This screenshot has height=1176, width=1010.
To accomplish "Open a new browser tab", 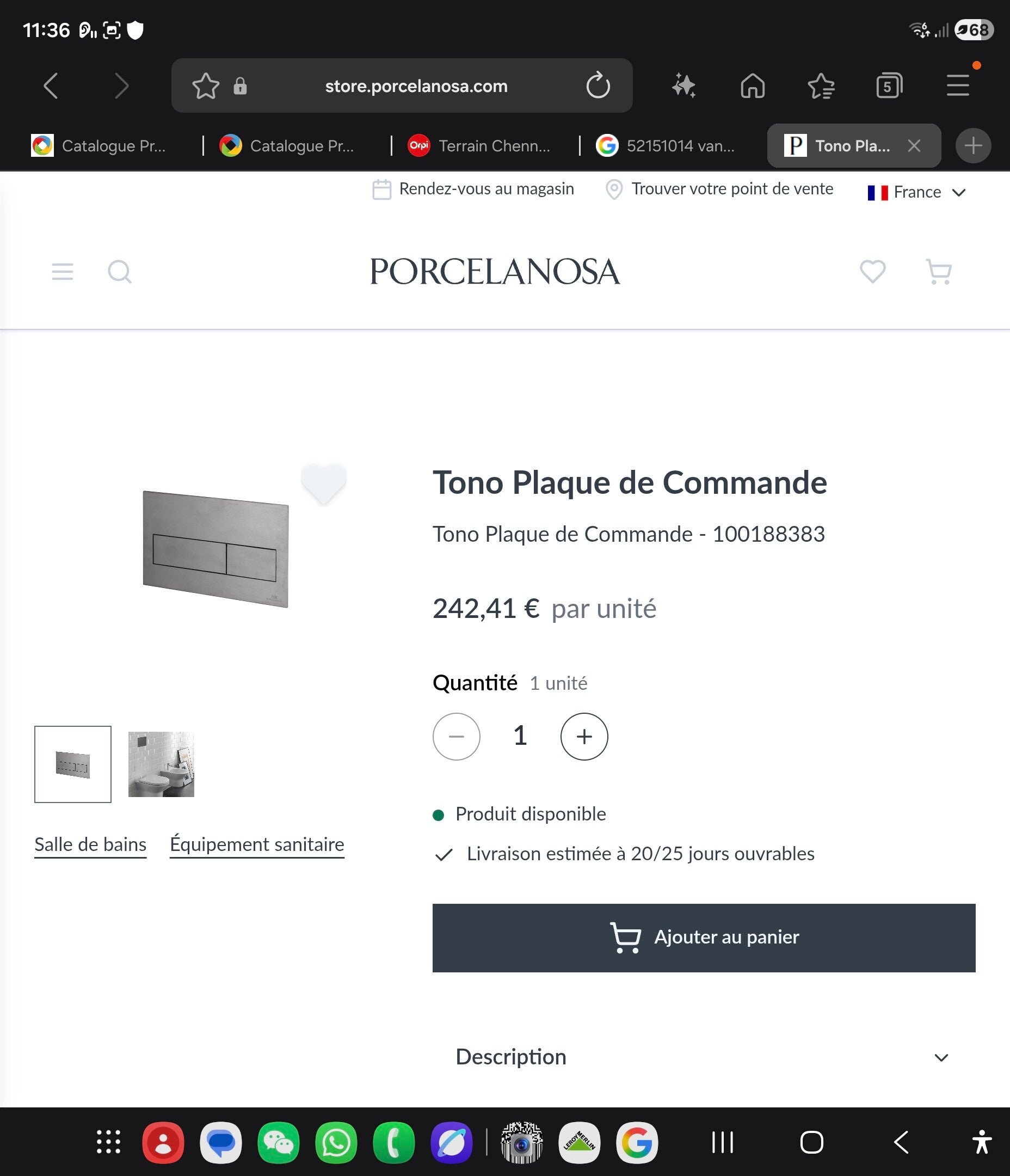I will tap(973, 146).
